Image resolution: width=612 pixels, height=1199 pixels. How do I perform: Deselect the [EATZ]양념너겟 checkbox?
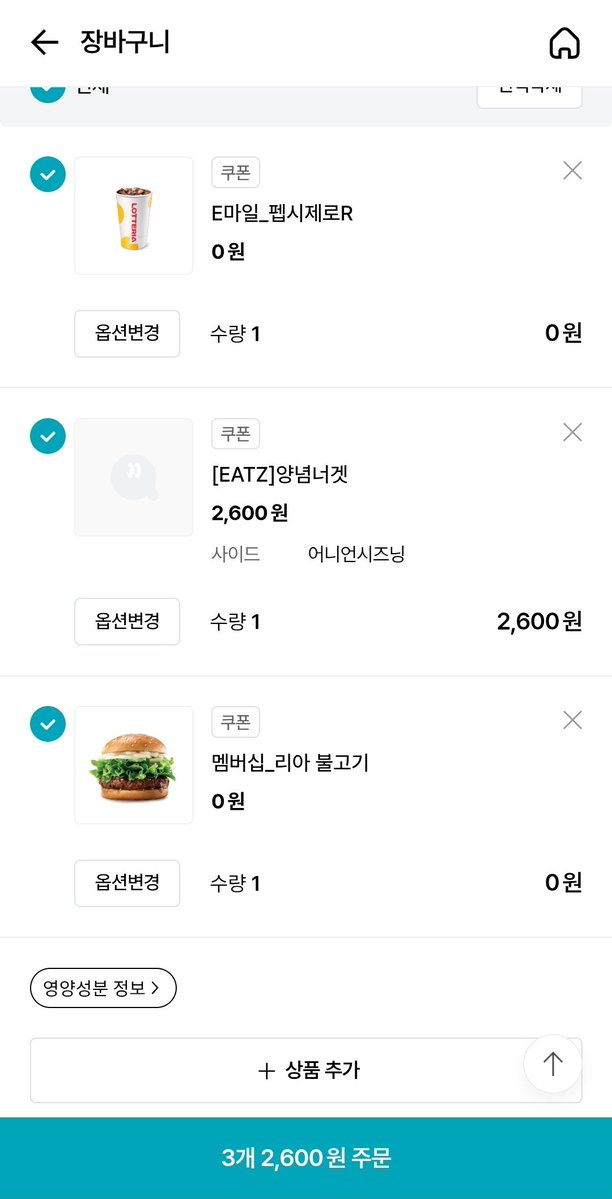pos(48,436)
